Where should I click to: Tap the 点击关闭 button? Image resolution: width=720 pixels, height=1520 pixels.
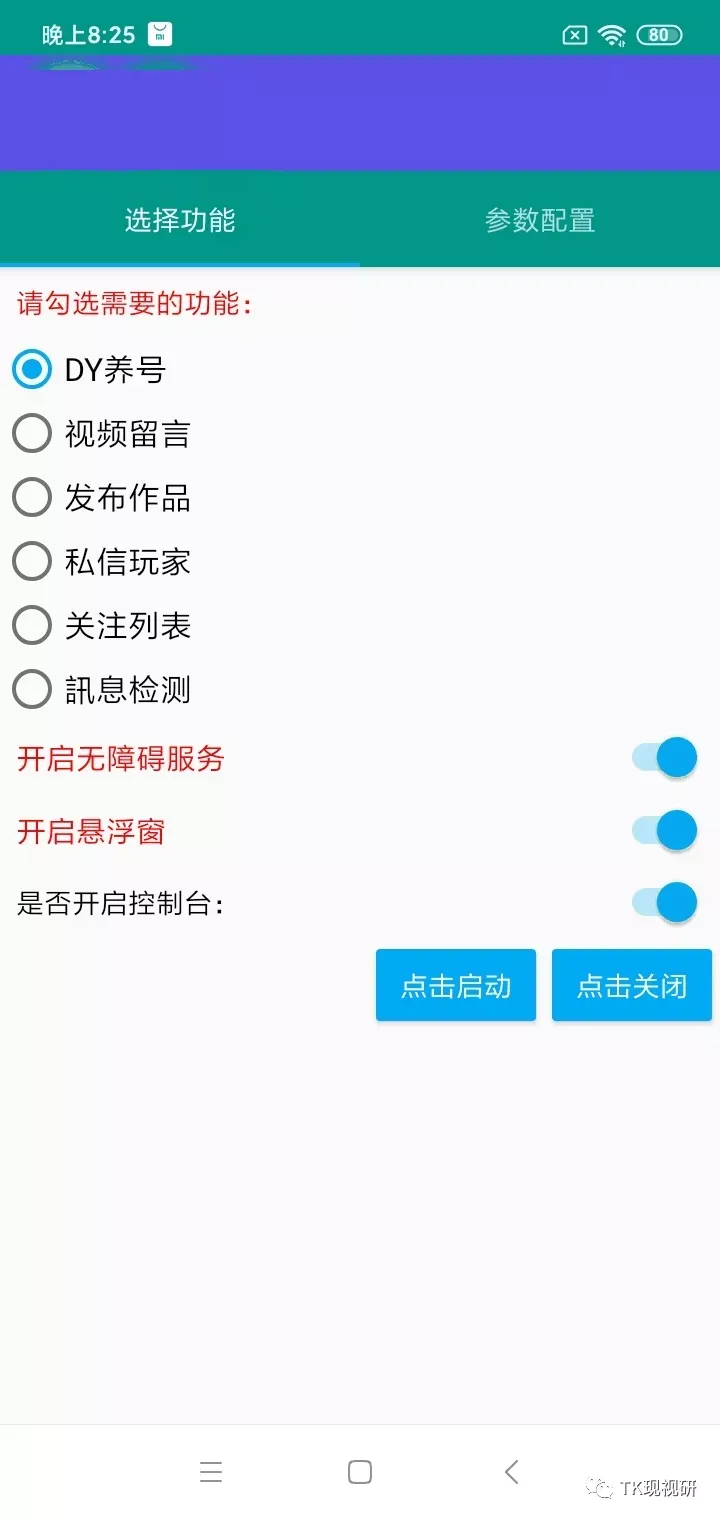[x=632, y=986]
